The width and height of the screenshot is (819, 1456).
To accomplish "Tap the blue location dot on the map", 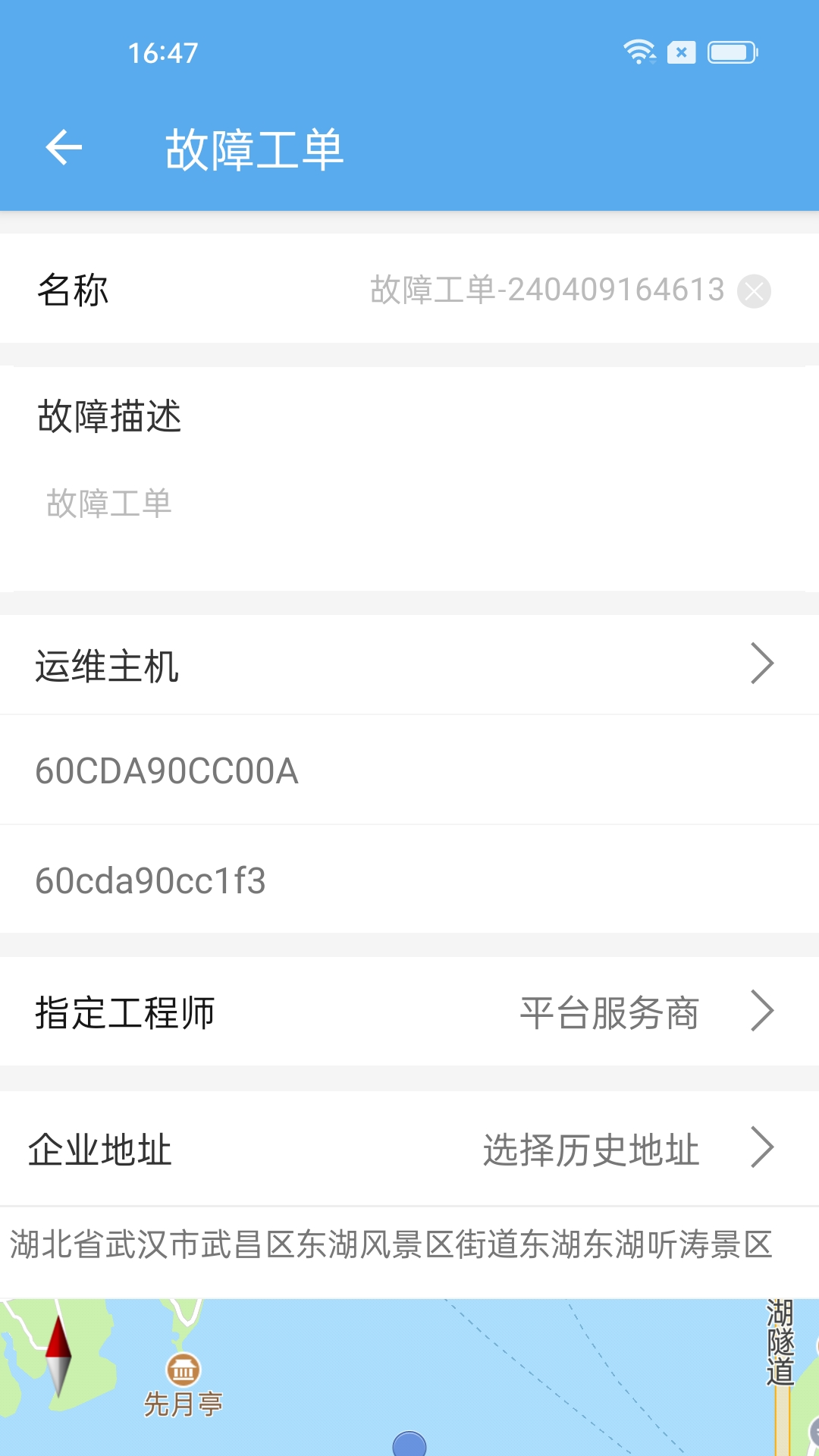I will (x=408, y=1445).
